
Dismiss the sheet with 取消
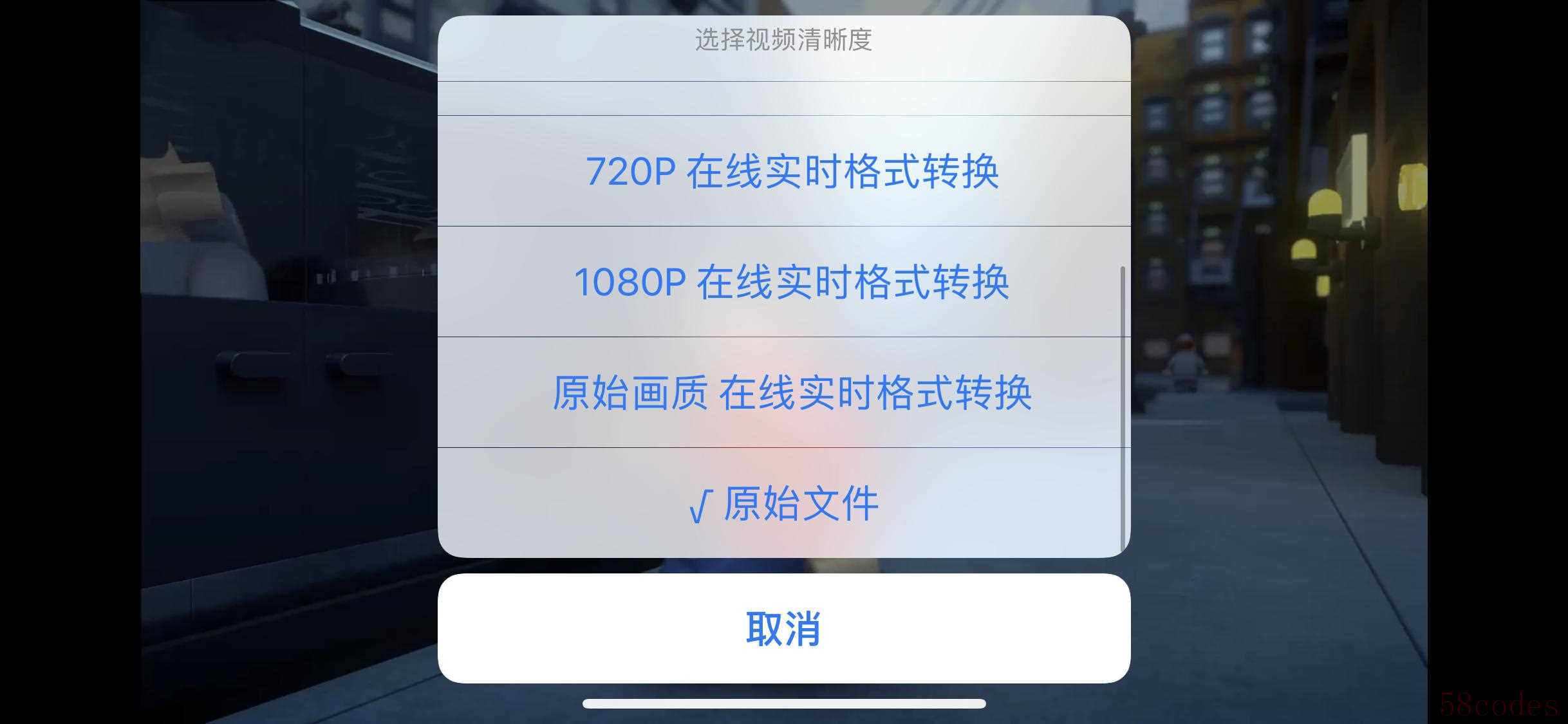point(783,628)
